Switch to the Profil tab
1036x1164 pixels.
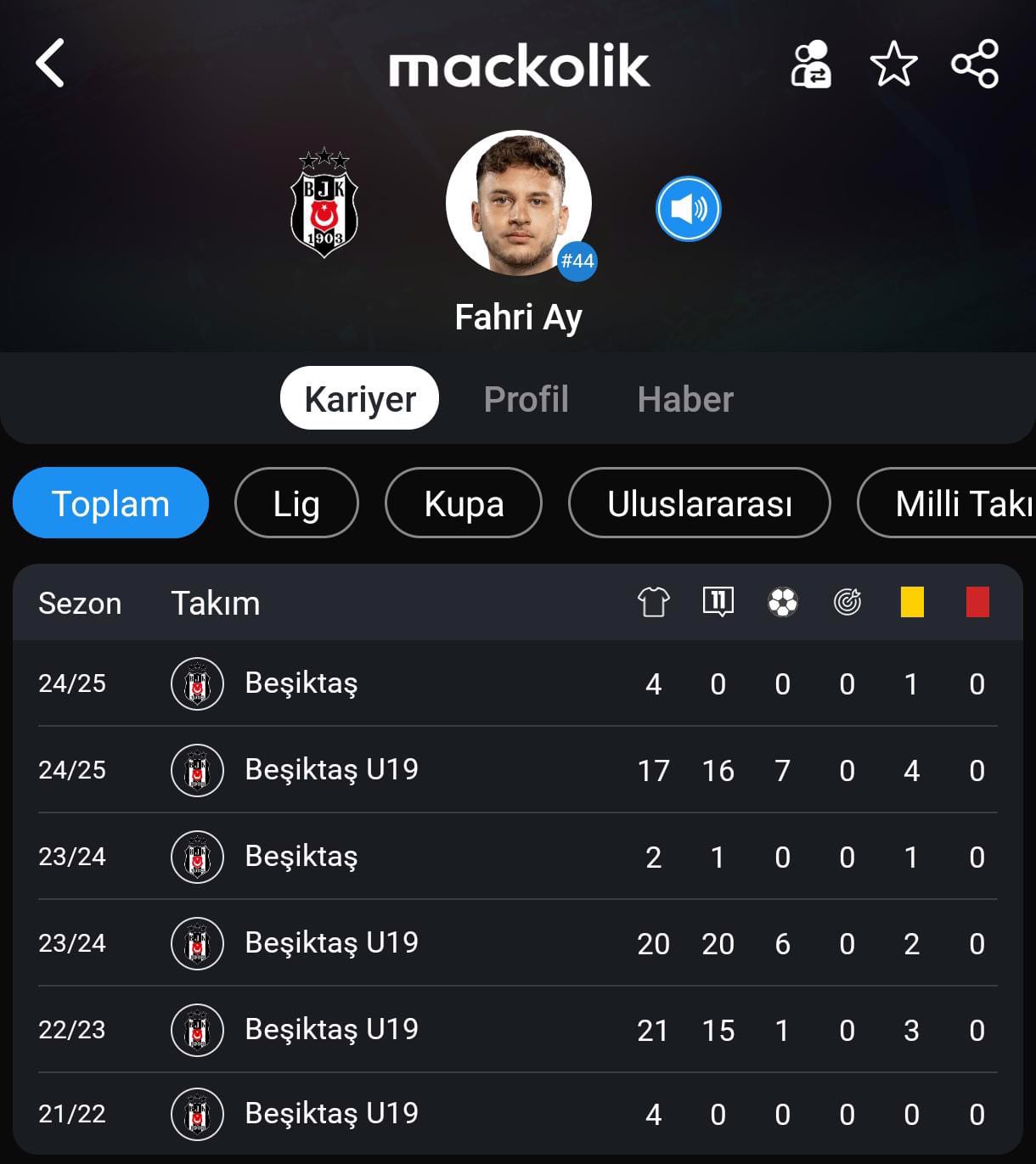click(526, 399)
